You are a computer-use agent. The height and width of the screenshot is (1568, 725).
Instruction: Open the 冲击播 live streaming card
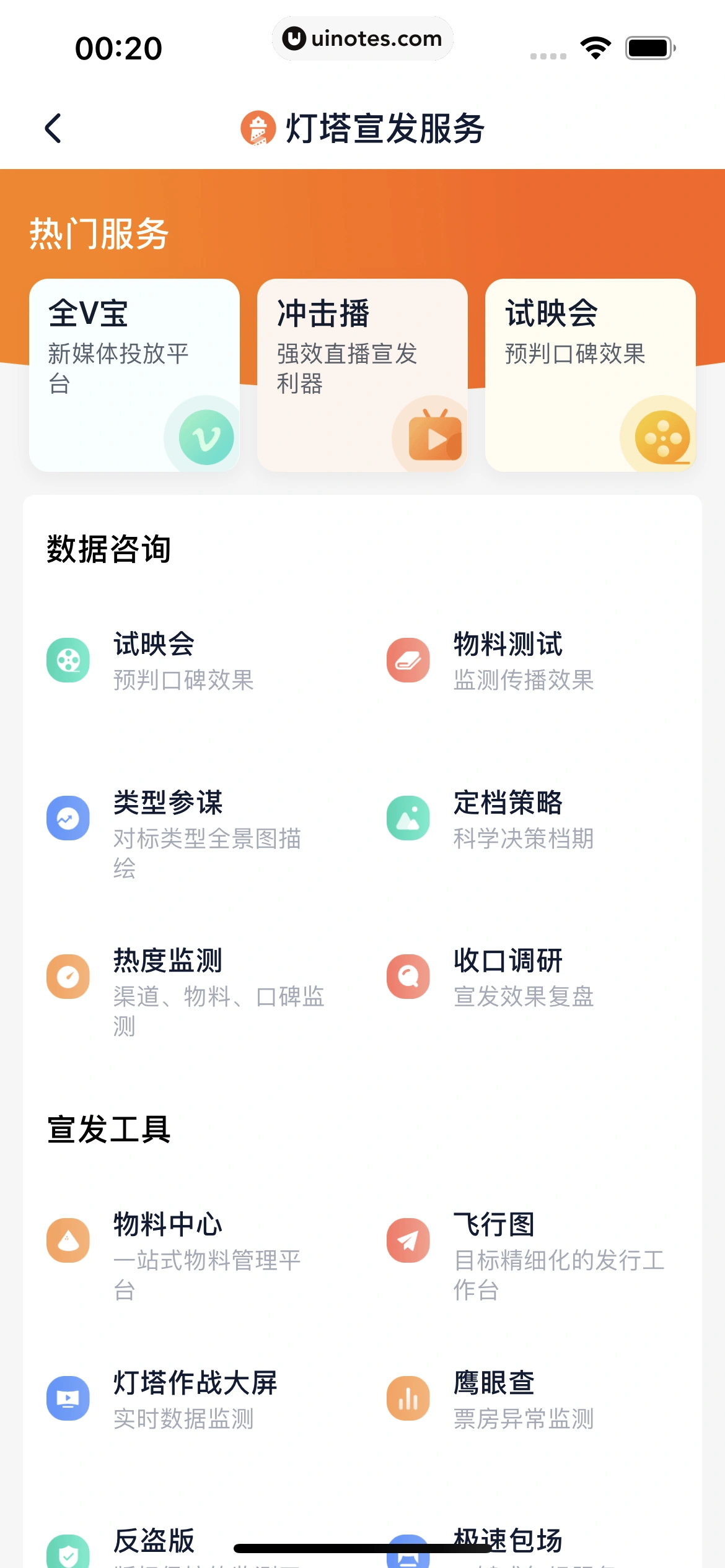(362, 375)
